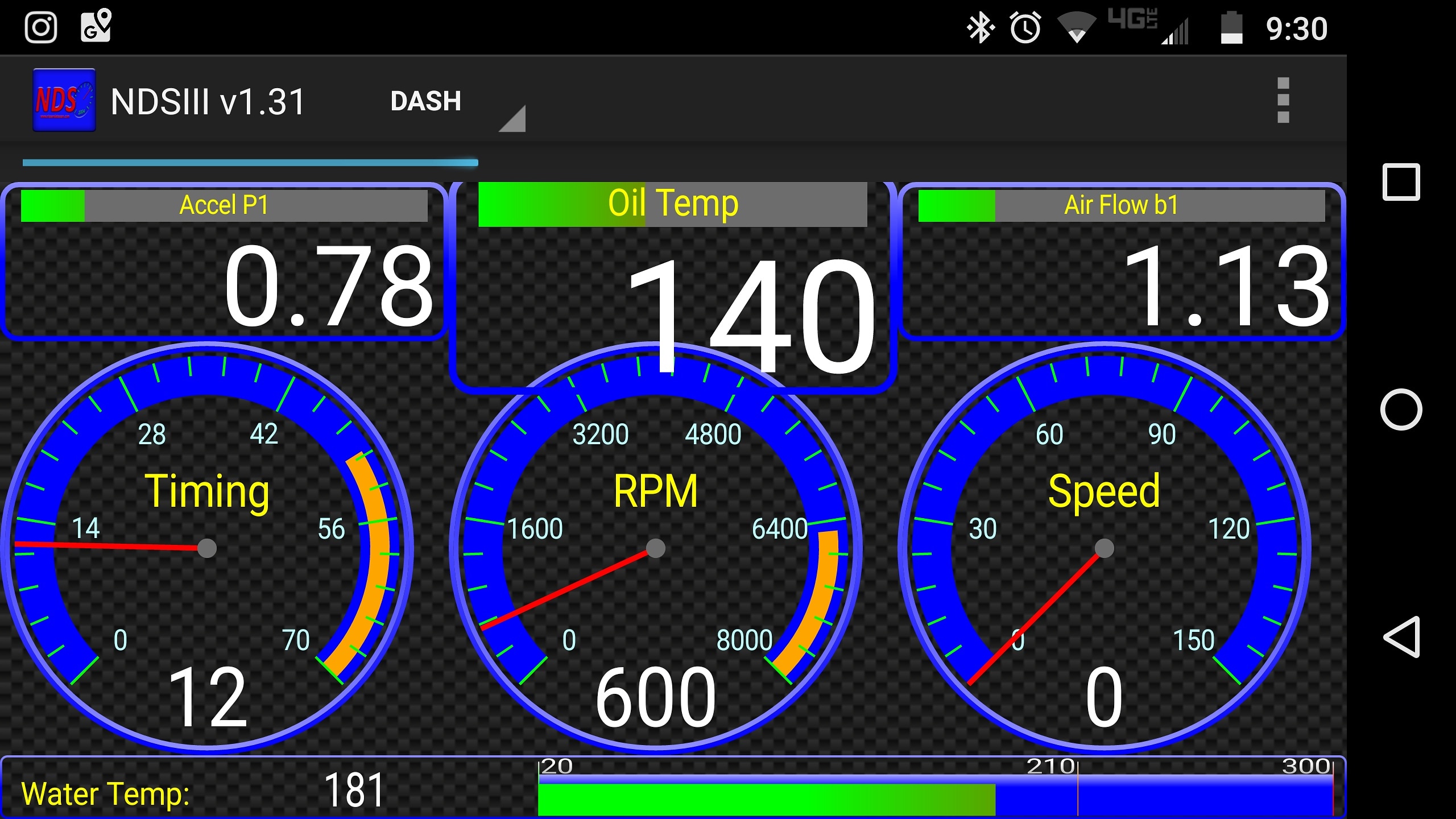Open the three-dot overflow menu
This screenshot has height=819, width=1456.
(x=1283, y=100)
